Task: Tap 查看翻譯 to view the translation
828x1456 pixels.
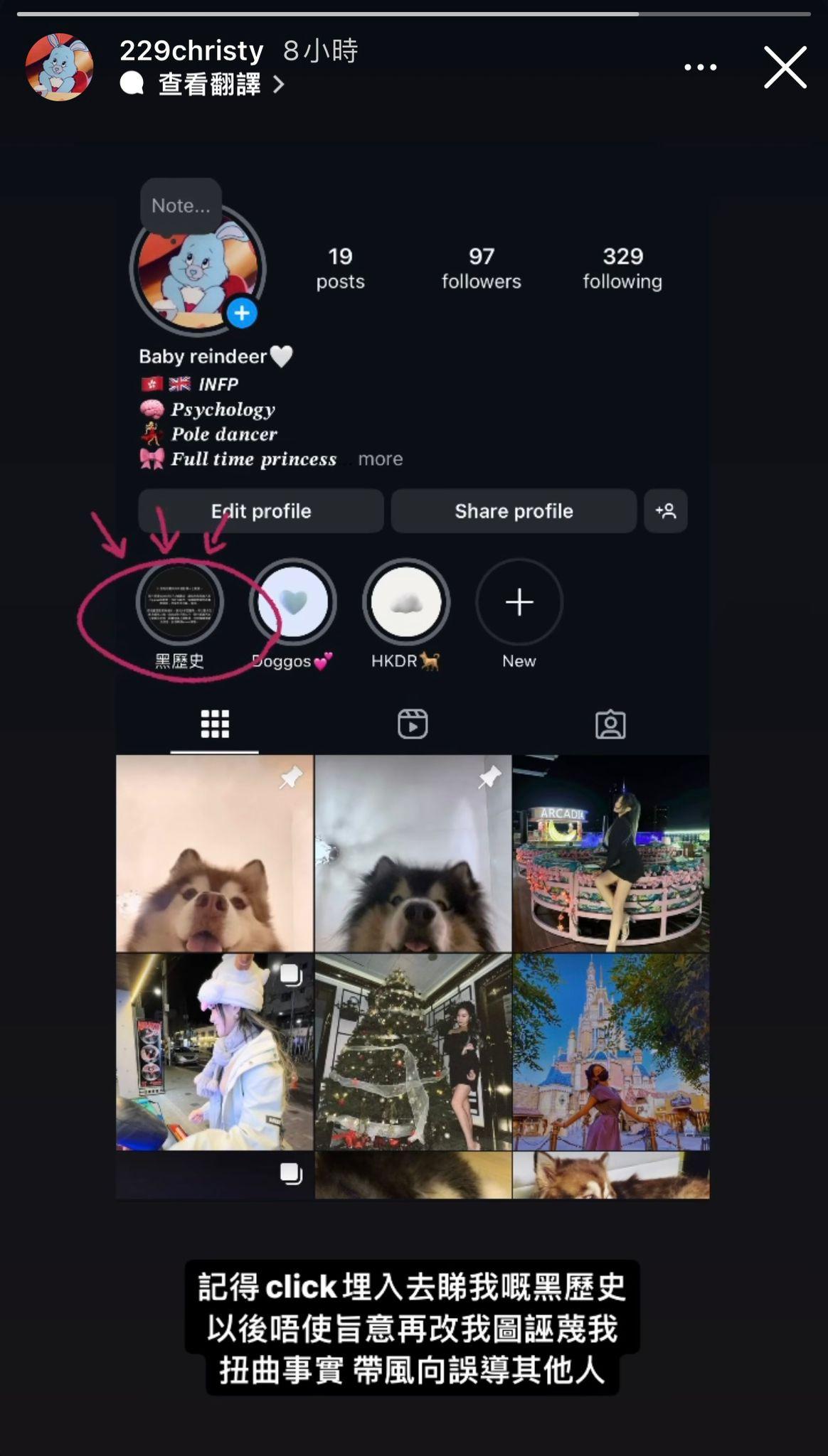Action: pyautogui.click(x=209, y=85)
